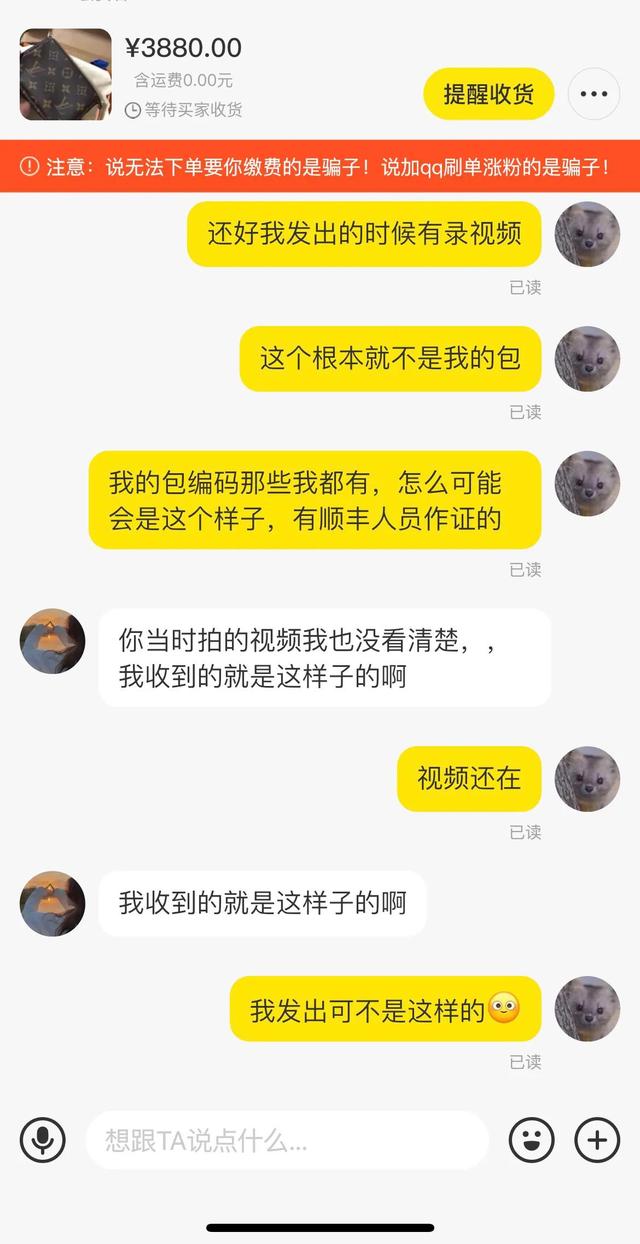Open the three-dot more options menu

(593, 94)
